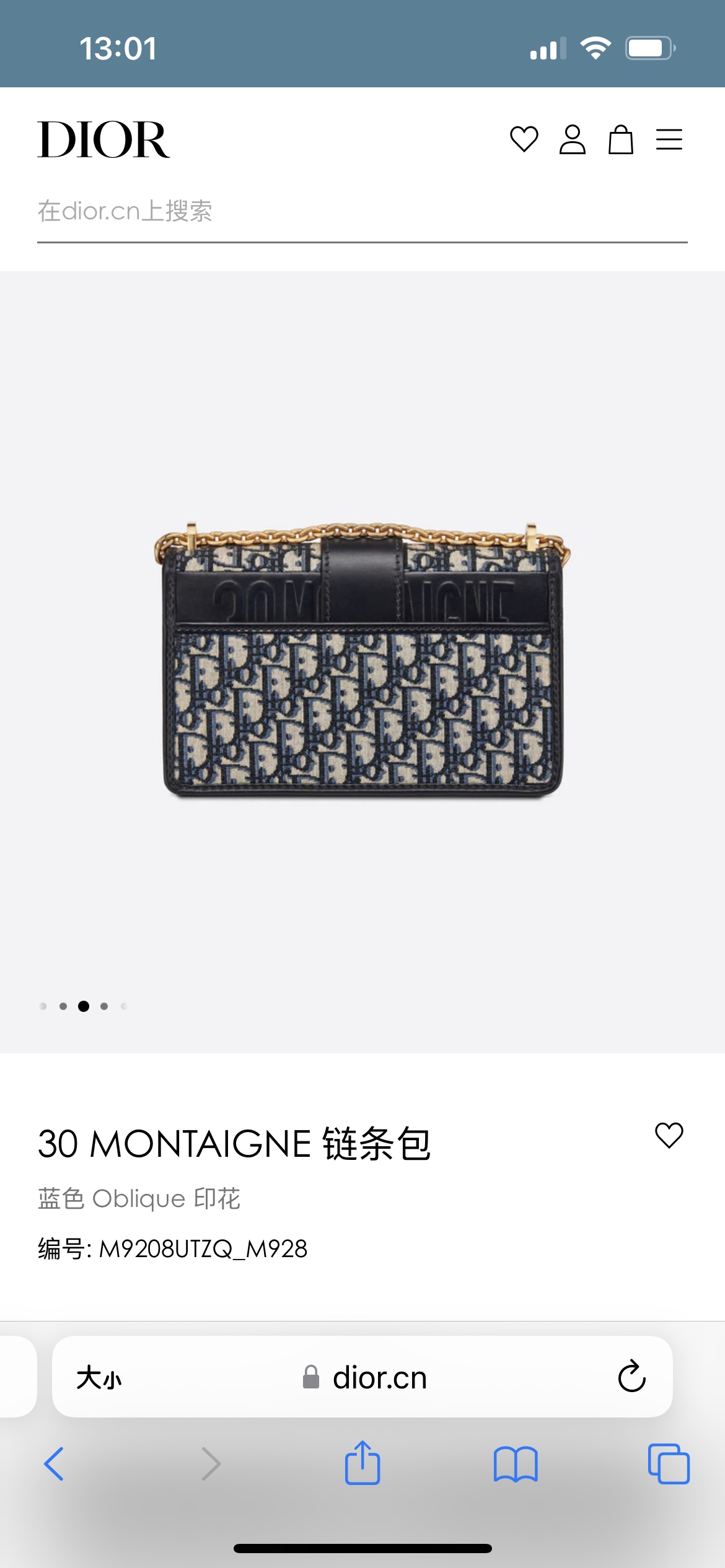Open the page size settings button
This screenshot has width=725, height=1568.
pyautogui.click(x=99, y=1378)
